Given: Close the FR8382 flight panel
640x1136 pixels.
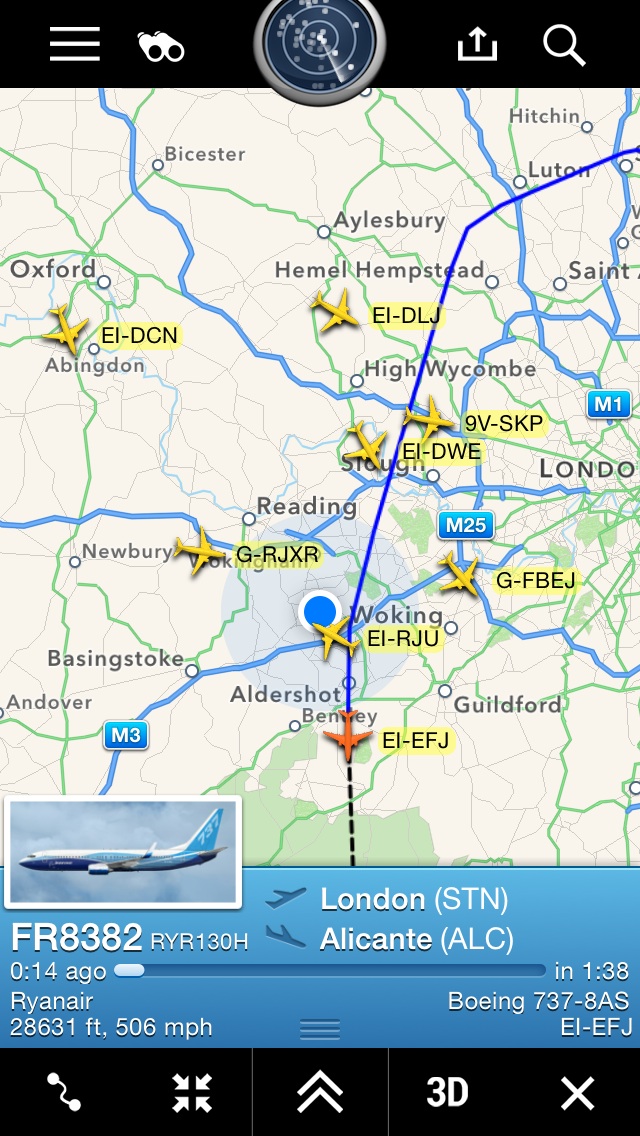Looking at the screenshot, I should pos(577,1092).
